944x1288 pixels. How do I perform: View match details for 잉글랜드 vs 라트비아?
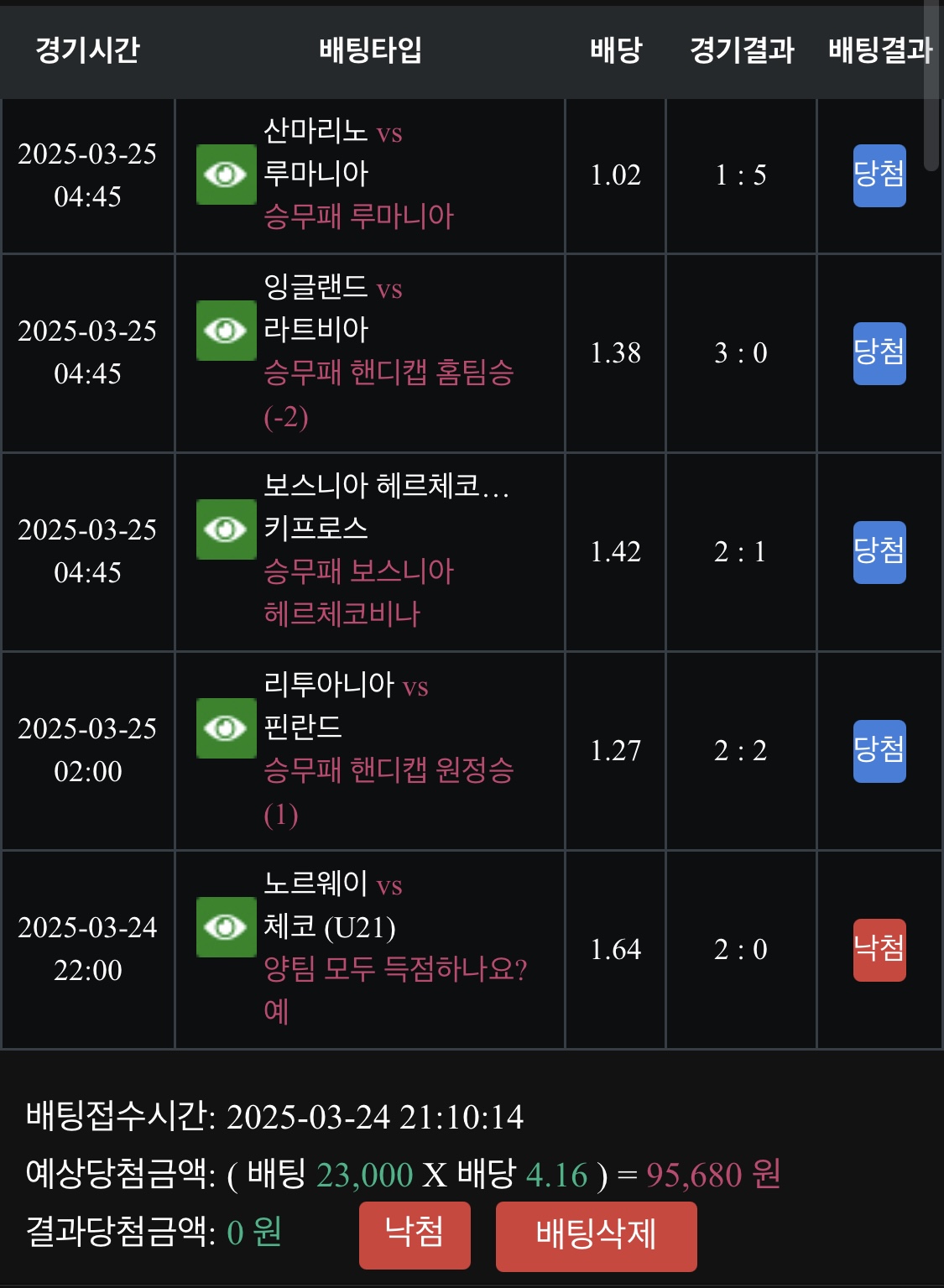click(226, 331)
